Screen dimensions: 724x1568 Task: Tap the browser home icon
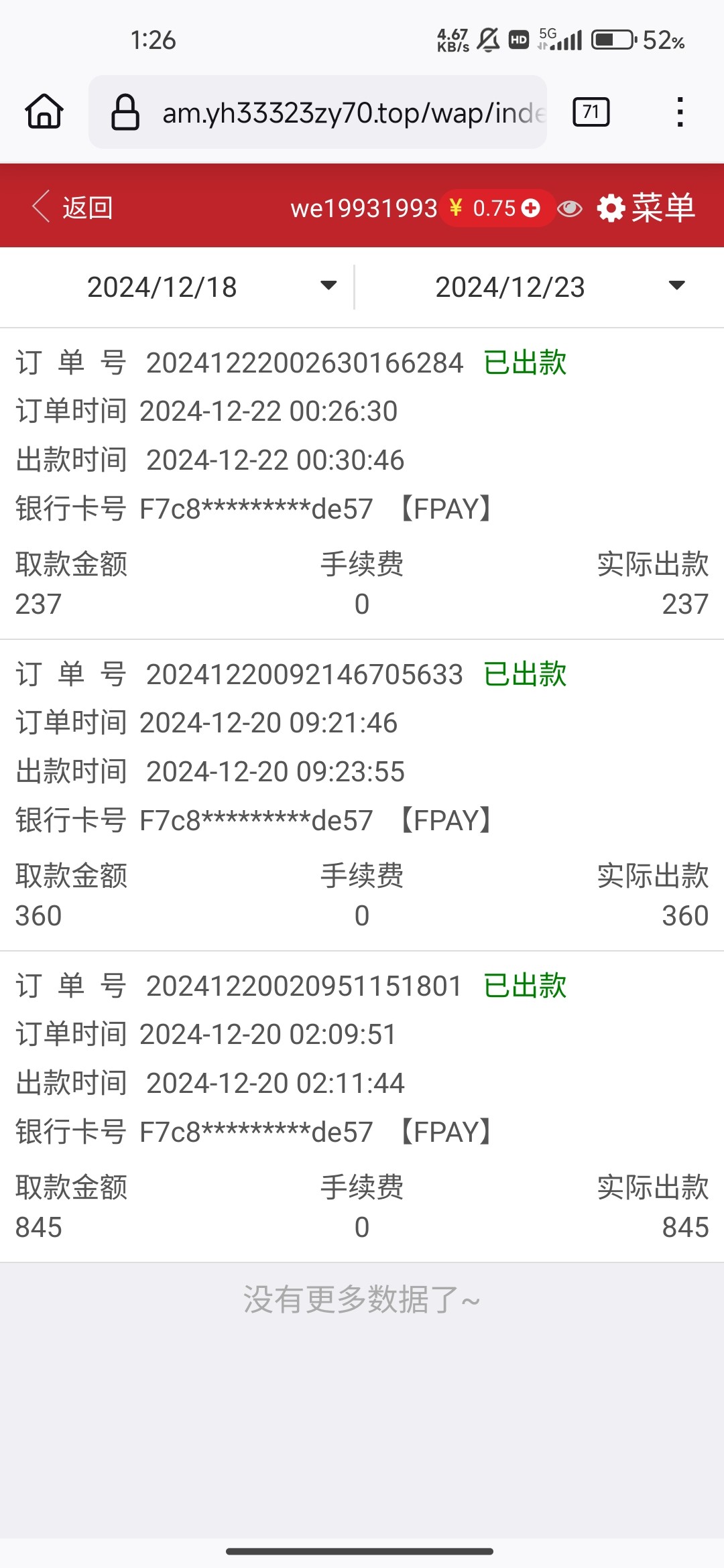tap(44, 111)
